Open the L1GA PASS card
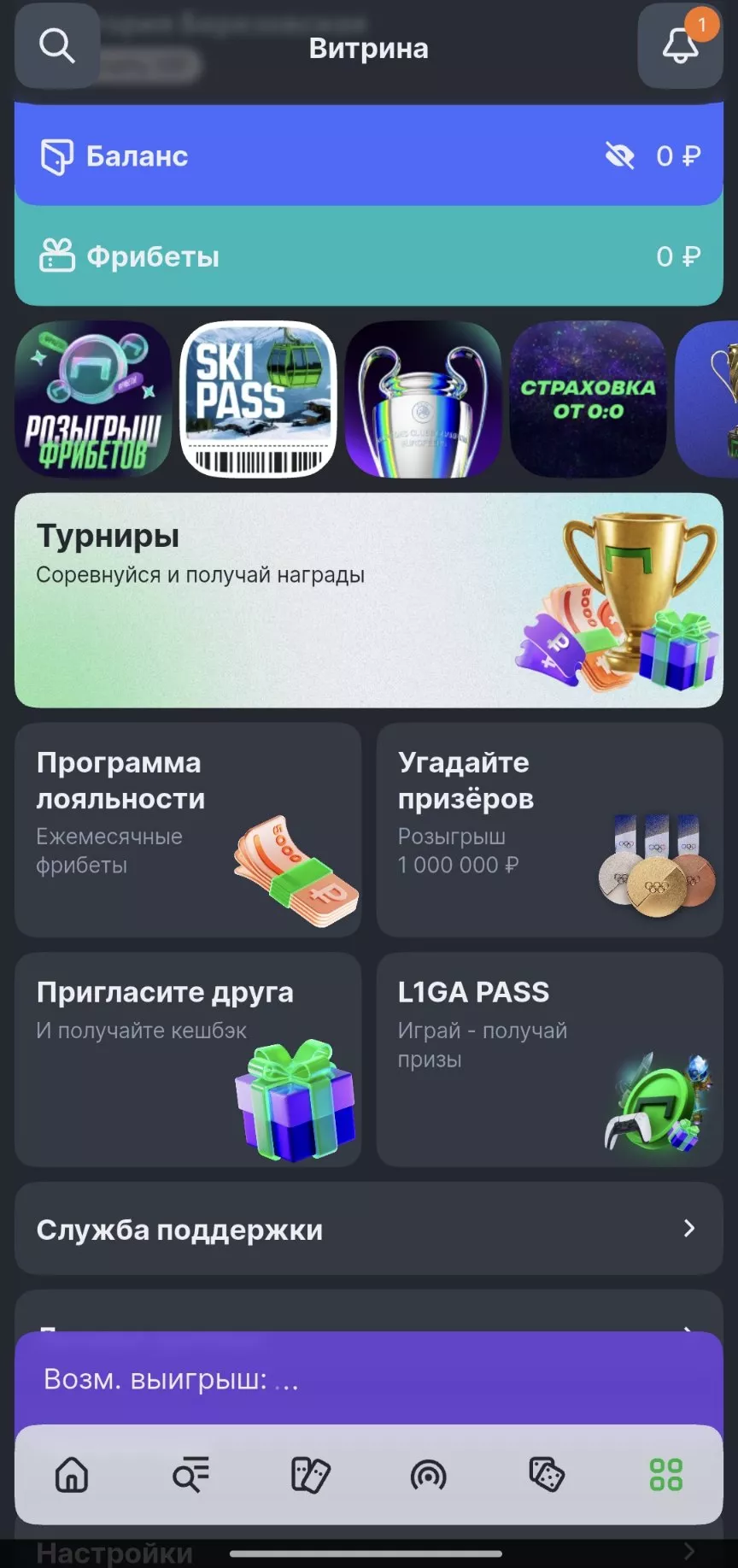 pos(549,1060)
